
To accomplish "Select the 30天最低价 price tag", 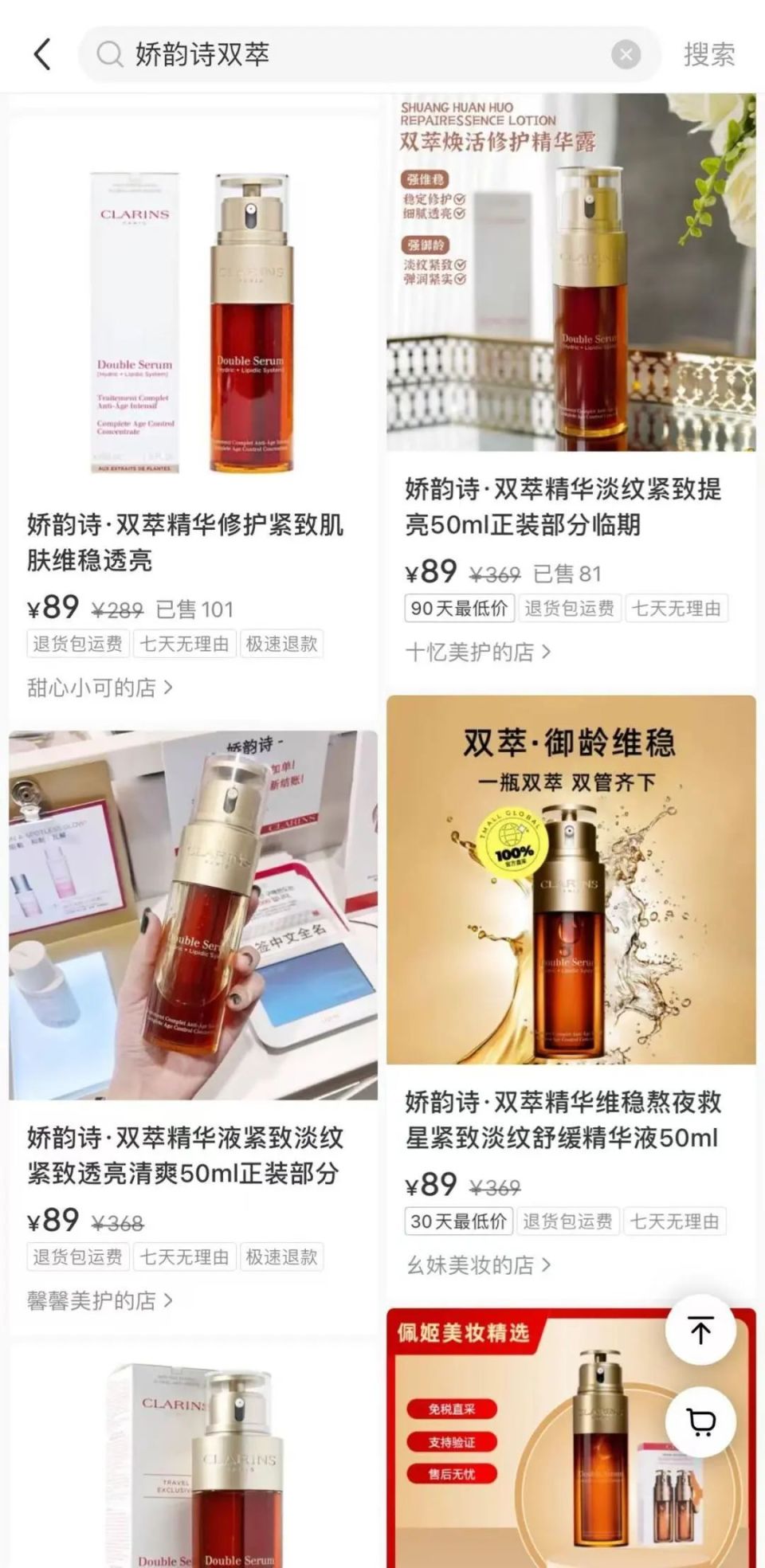I will 457,1222.
